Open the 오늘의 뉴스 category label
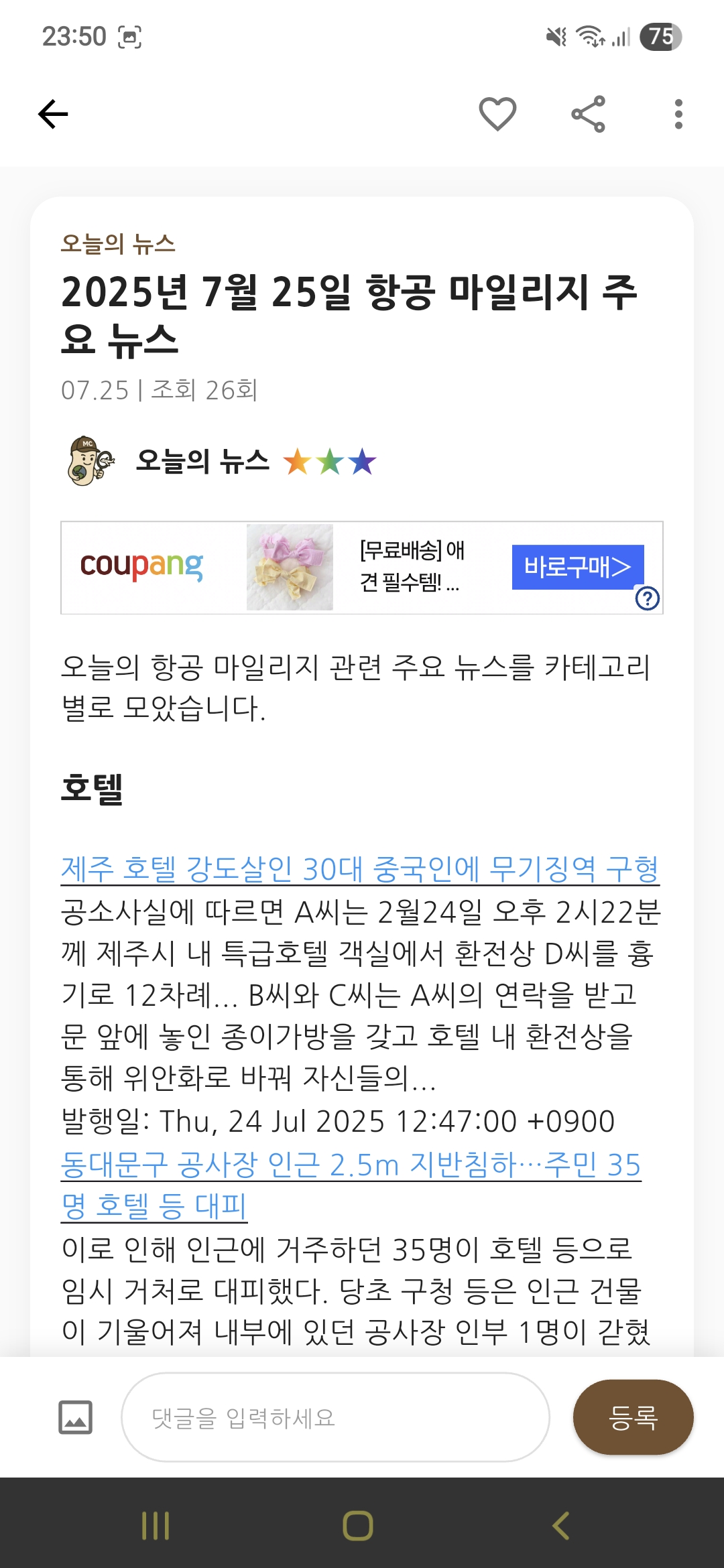Image resolution: width=724 pixels, height=1568 pixels. [117, 245]
